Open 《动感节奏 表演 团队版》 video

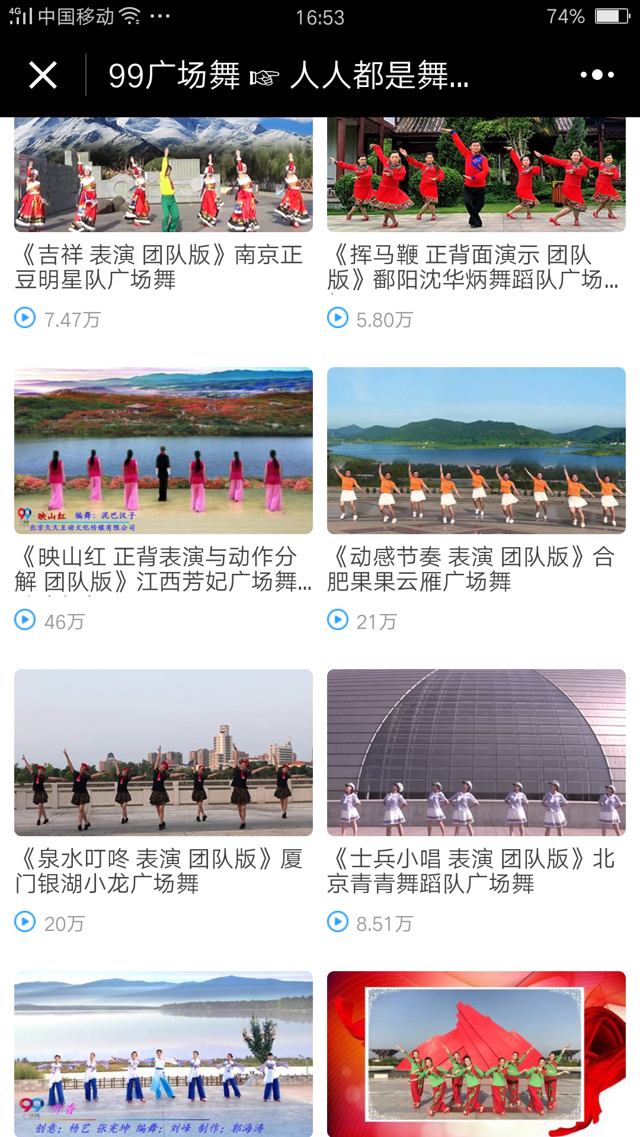[476, 451]
